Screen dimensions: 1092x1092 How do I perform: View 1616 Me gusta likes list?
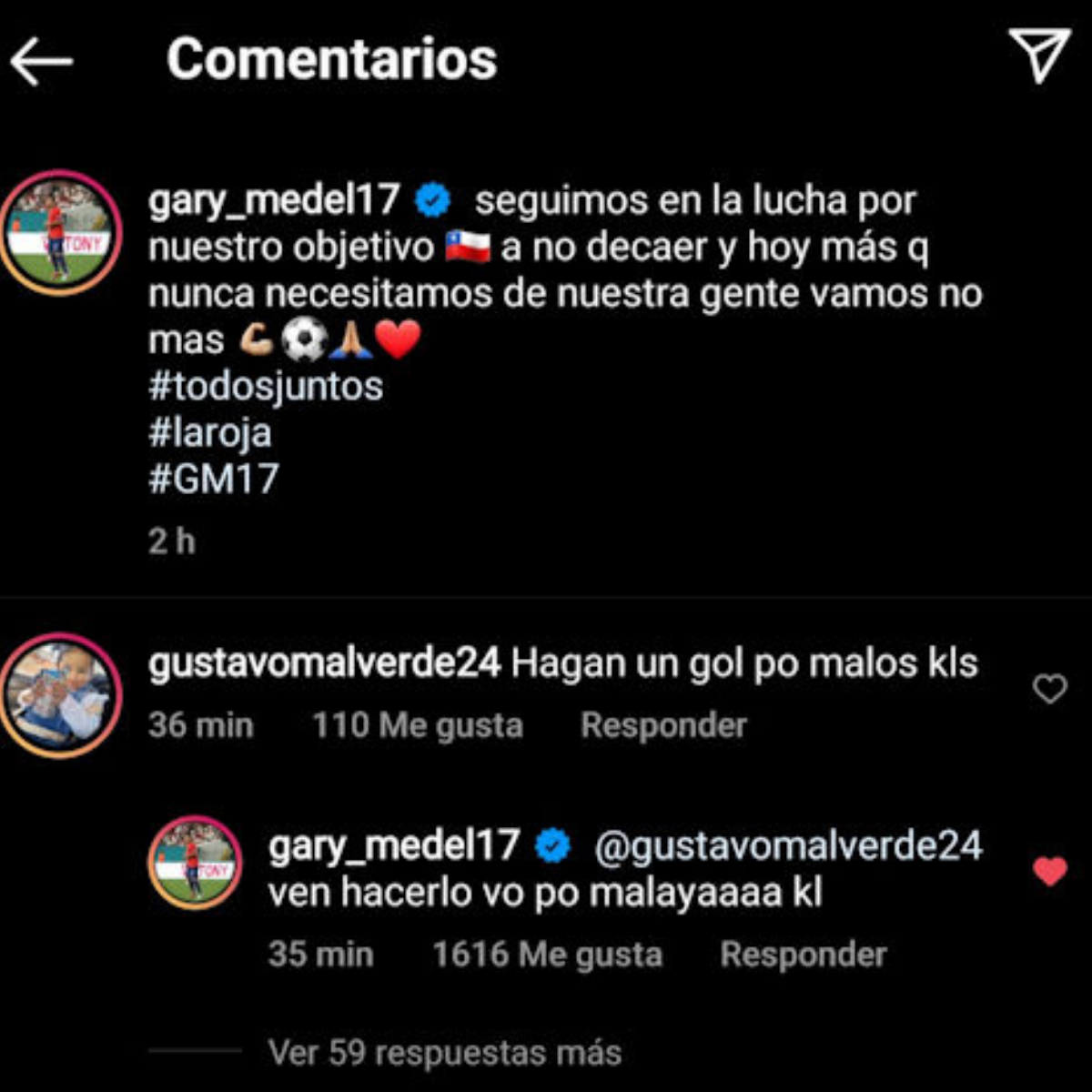pyautogui.click(x=547, y=955)
